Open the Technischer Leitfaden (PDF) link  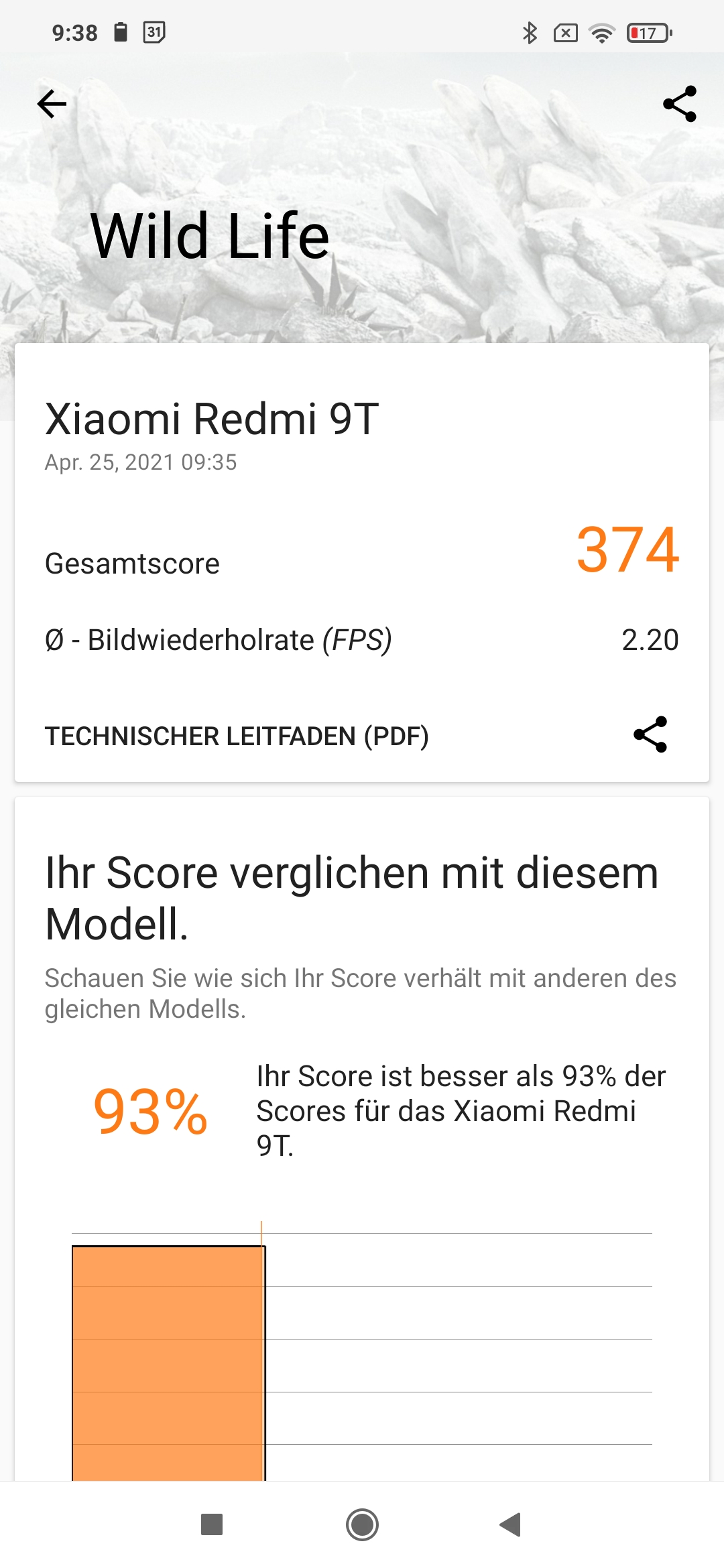(237, 736)
